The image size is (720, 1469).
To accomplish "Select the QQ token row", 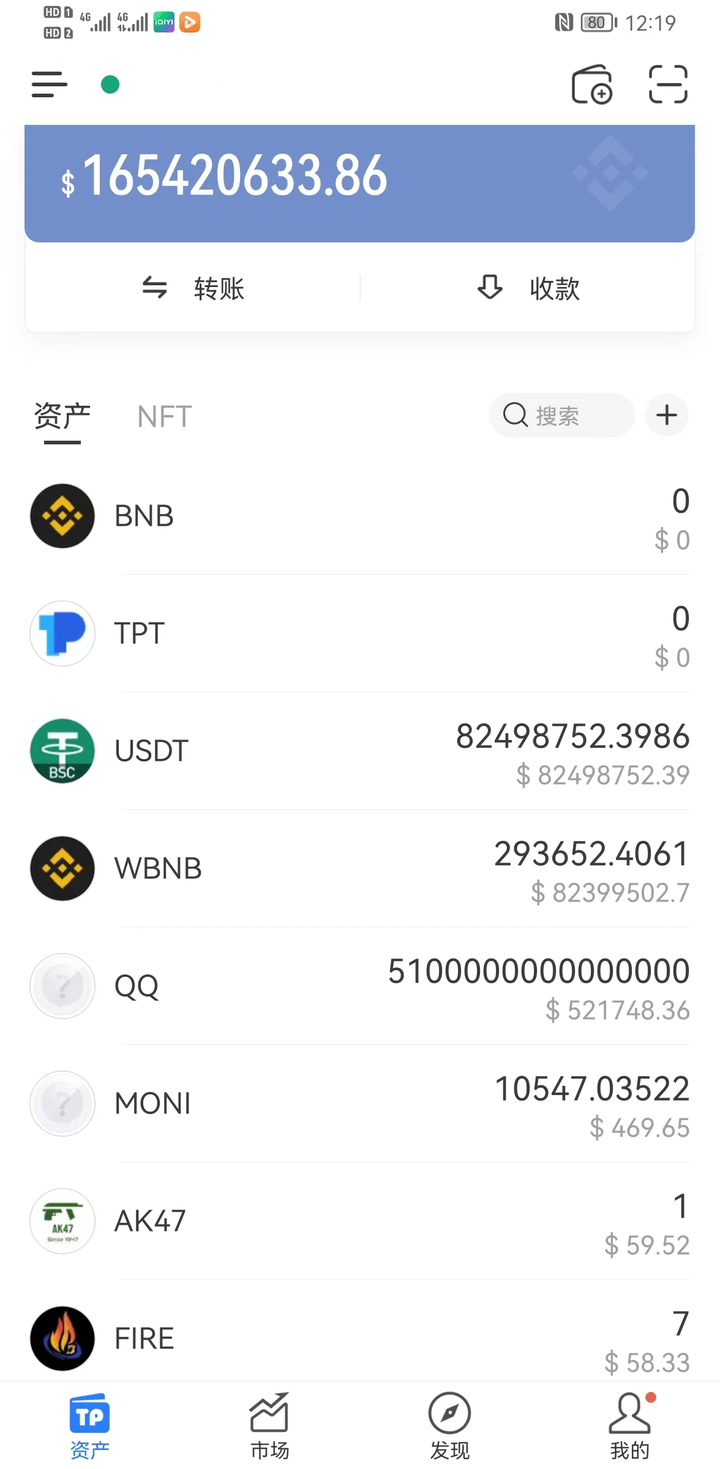I will coord(360,986).
